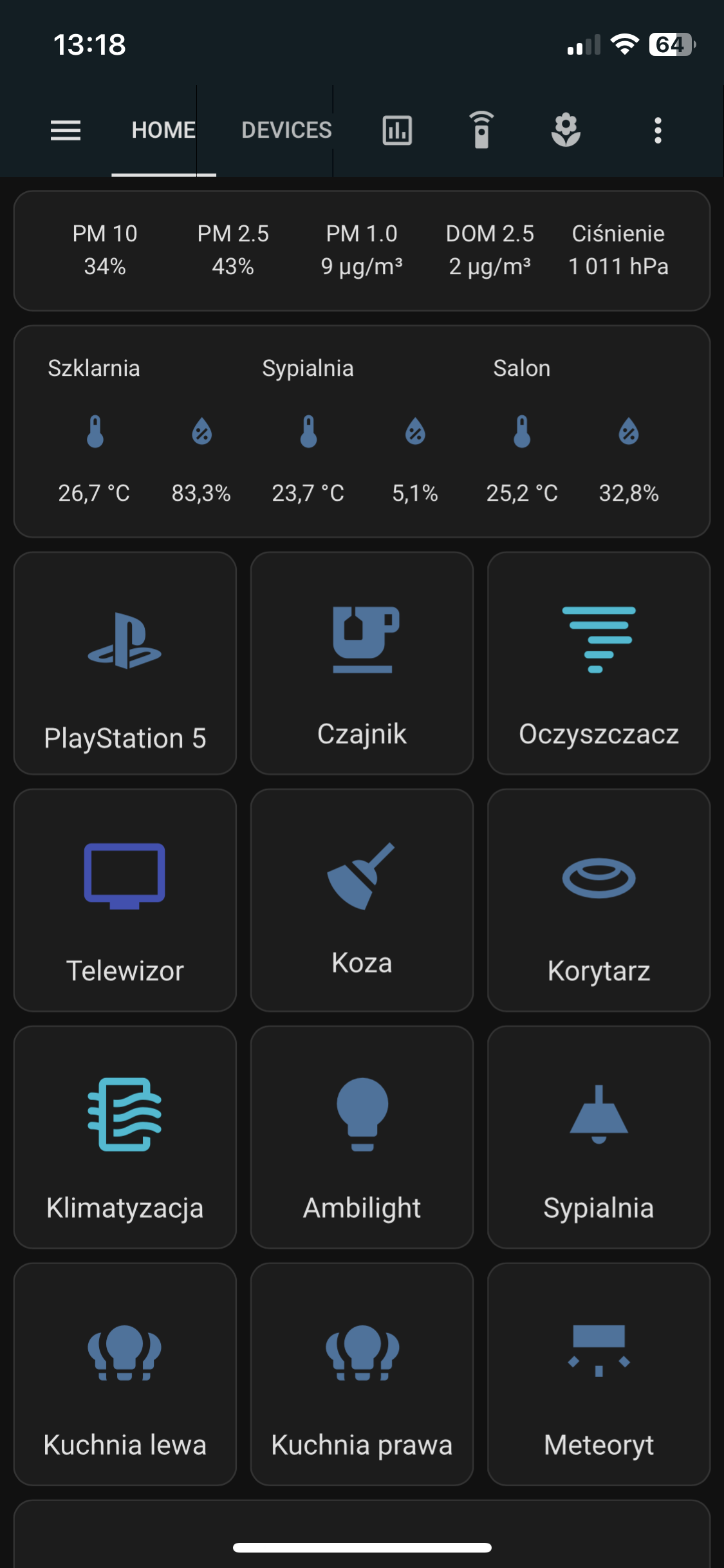
Task: Open the plant monitor icon
Action: [x=566, y=129]
